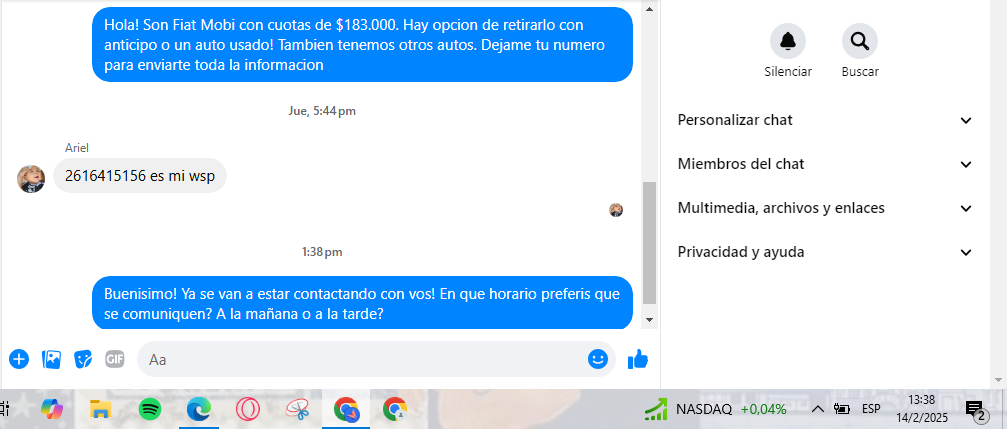The width and height of the screenshot is (1007, 429).
Task: Mute this conversation with the Silenciar bell
Action: pyautogui.click(x=788, y=42)
